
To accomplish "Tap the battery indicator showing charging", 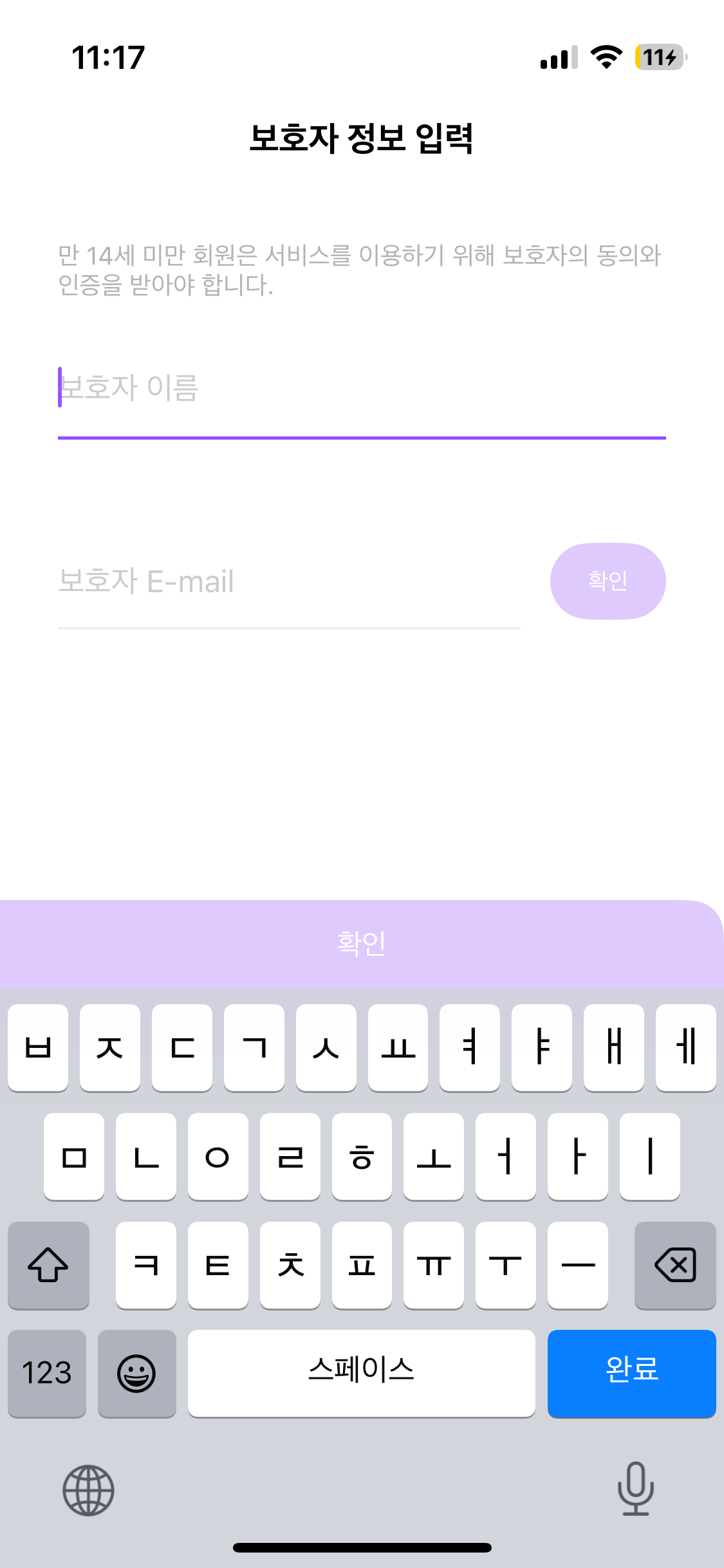I will 658,57.
